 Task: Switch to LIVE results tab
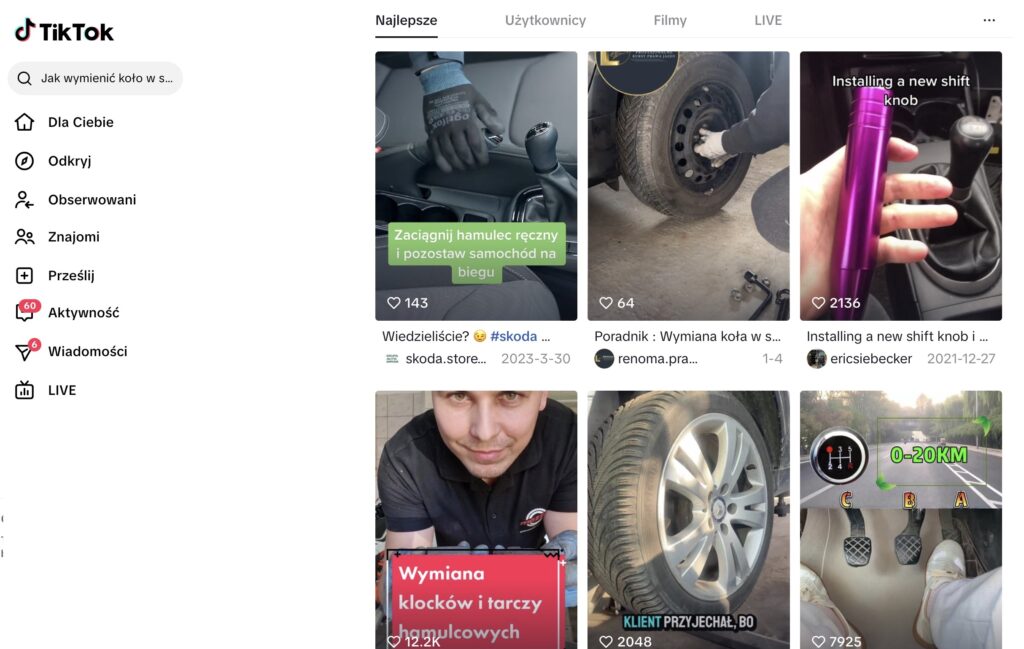pos(768,20)
